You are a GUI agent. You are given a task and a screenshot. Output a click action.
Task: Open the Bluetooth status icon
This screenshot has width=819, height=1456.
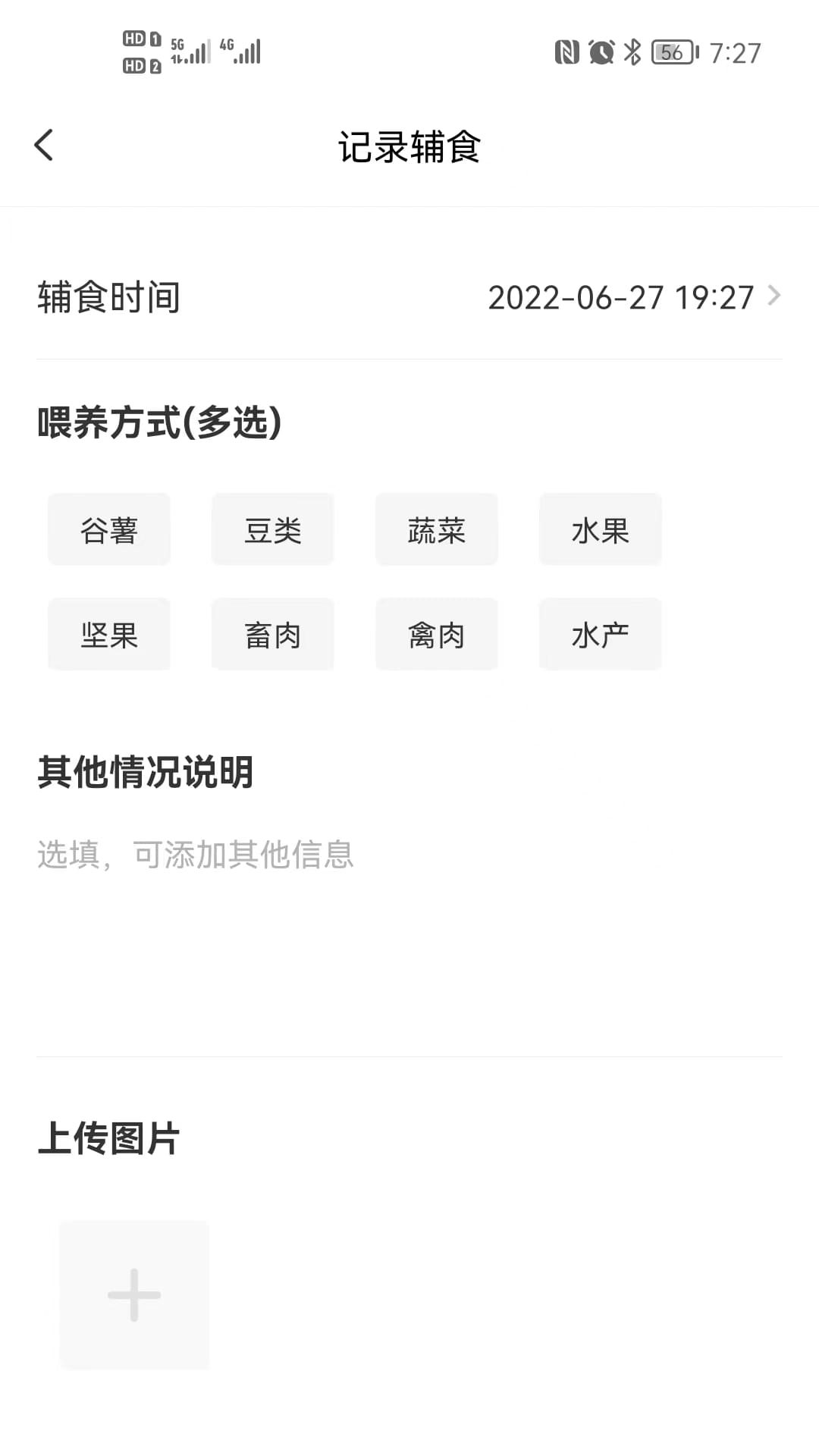[630, 52]
